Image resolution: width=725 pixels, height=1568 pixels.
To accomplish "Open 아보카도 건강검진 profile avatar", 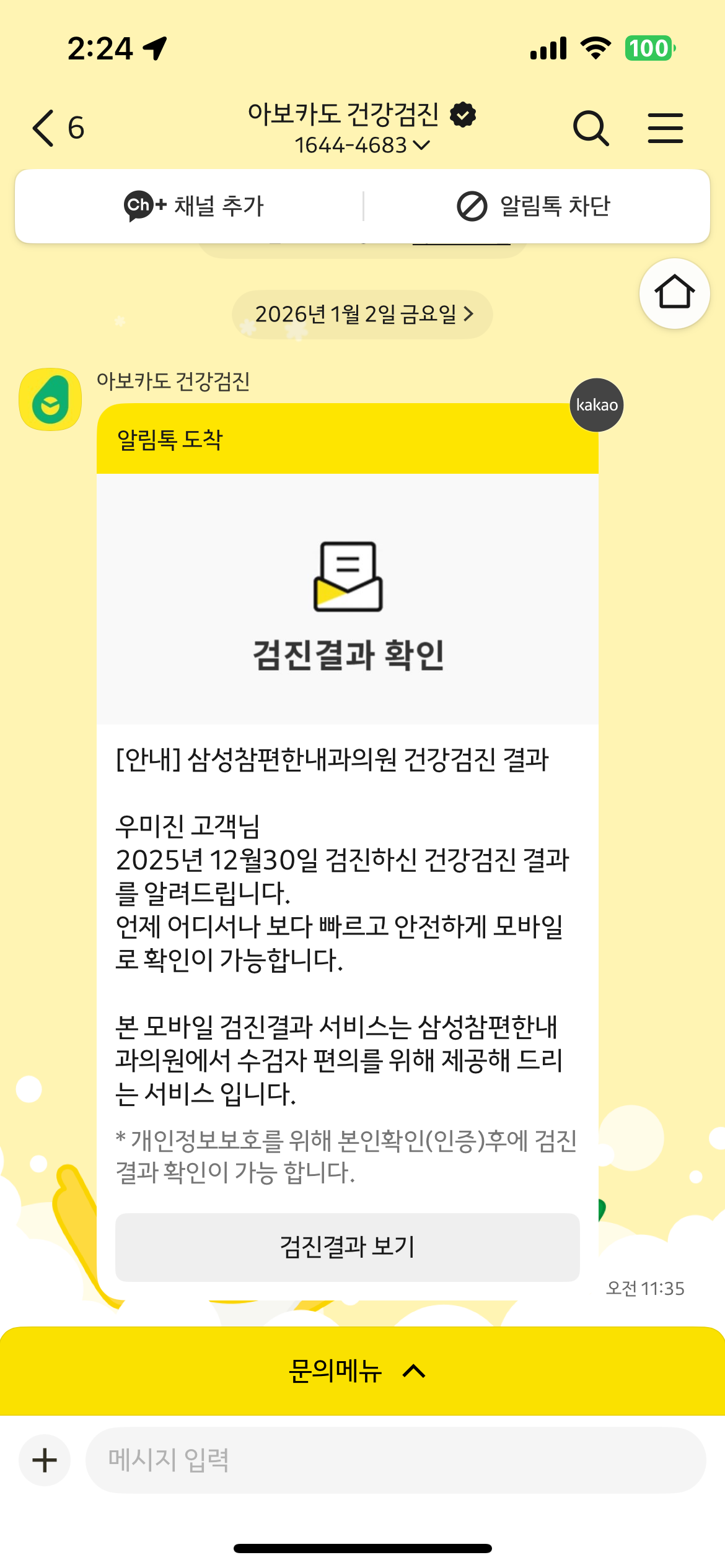I will (x=50, y=399).
